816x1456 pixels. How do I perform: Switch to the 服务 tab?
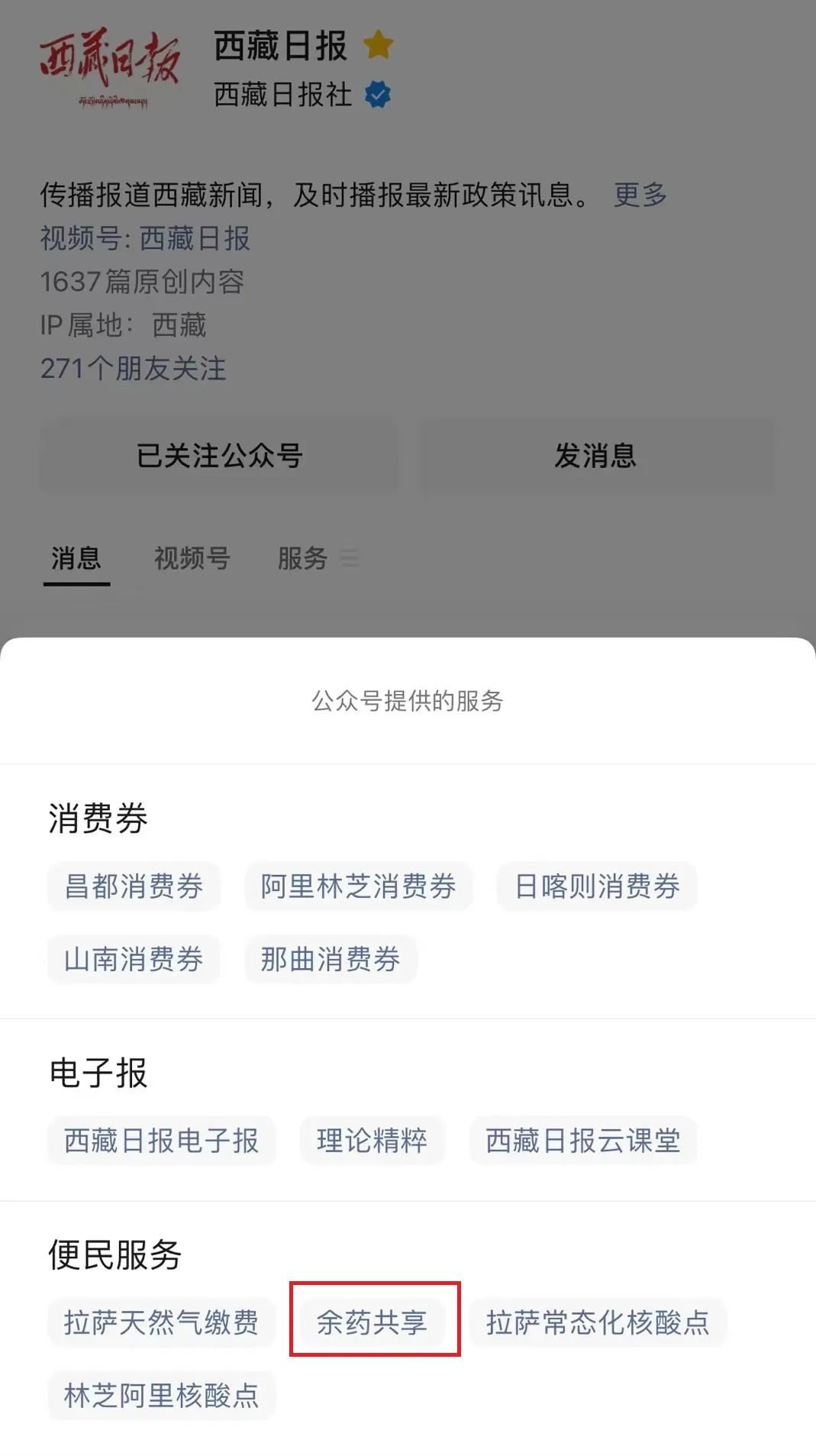(x=303, y=558)
